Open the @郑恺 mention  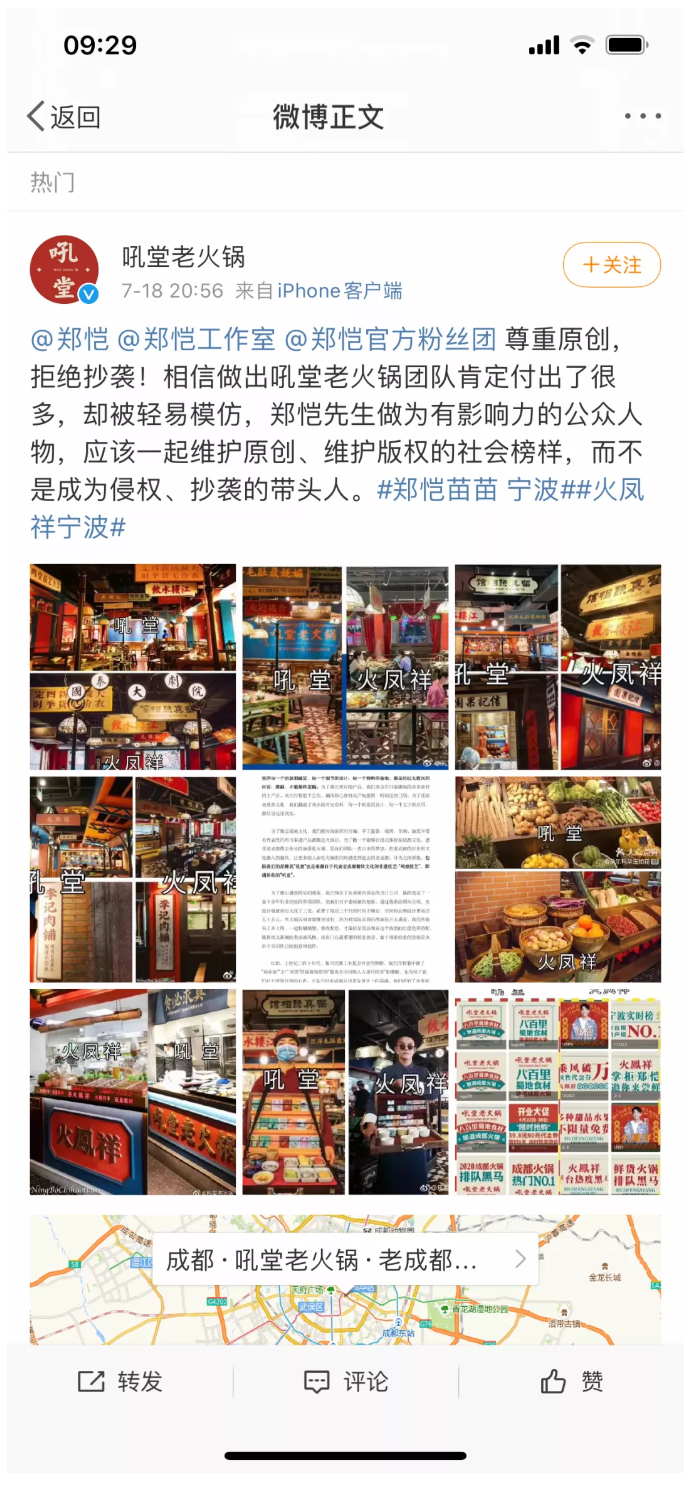pyautogui.click(x=70, y=339)
